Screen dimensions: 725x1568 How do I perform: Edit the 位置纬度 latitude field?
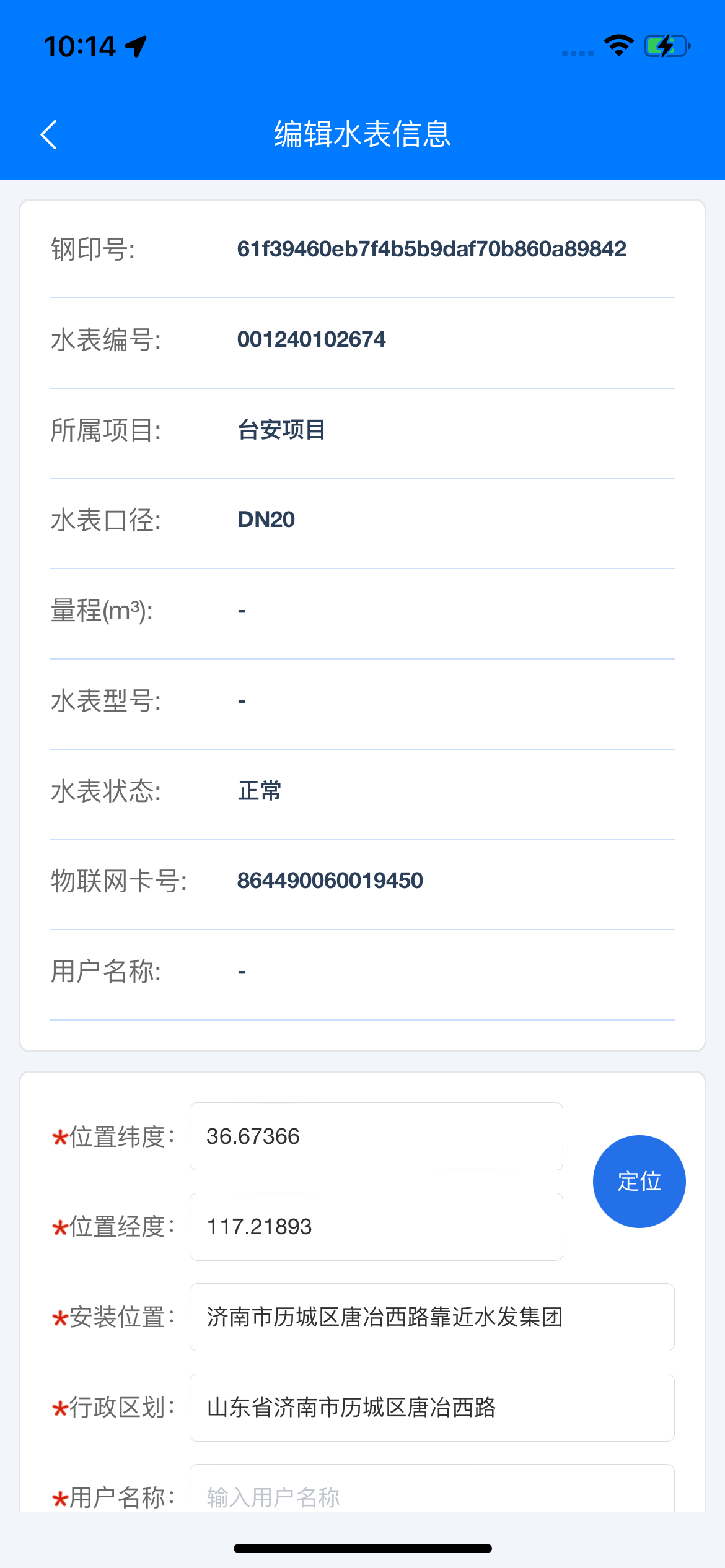tap(376, 1136)
